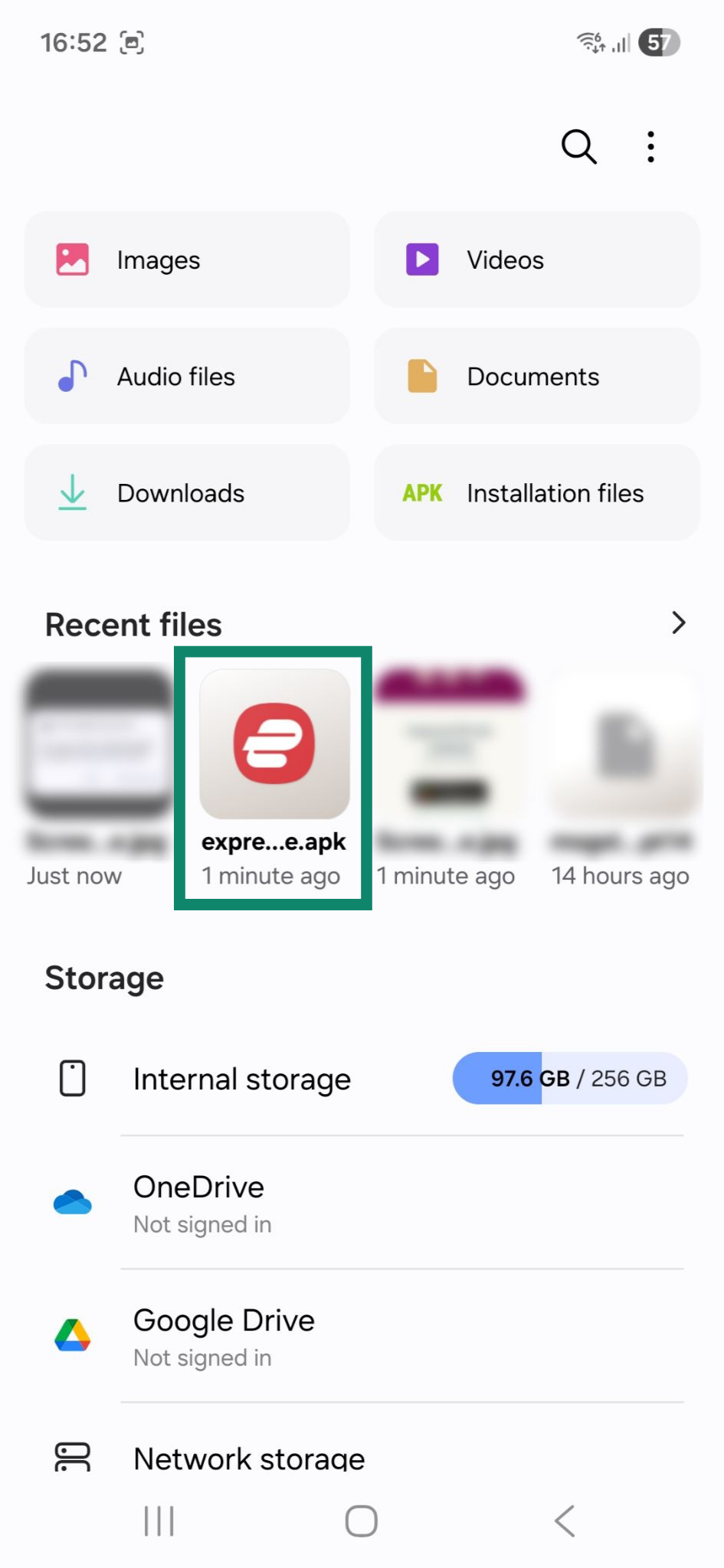Open the search icon
The image size is (724, 1568).
tap(578, 146)
